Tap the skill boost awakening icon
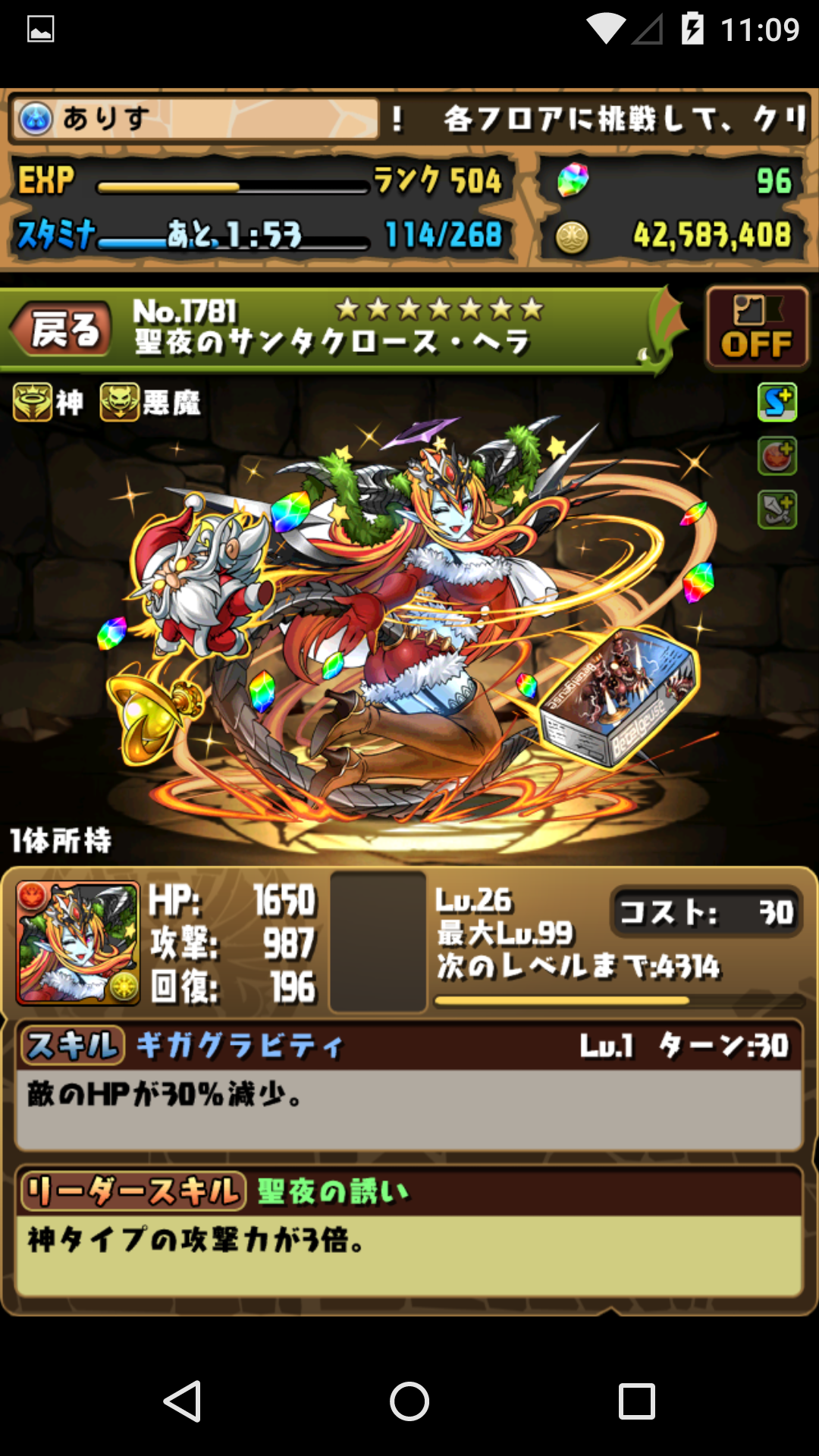Screen dimensions: 819x1456 [777, 403]
